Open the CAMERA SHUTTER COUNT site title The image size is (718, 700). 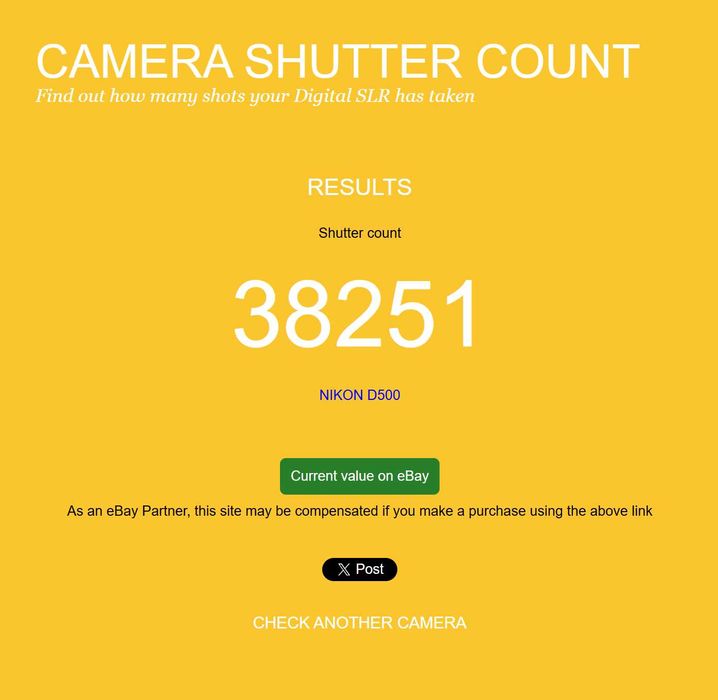(x=337, y=62)
